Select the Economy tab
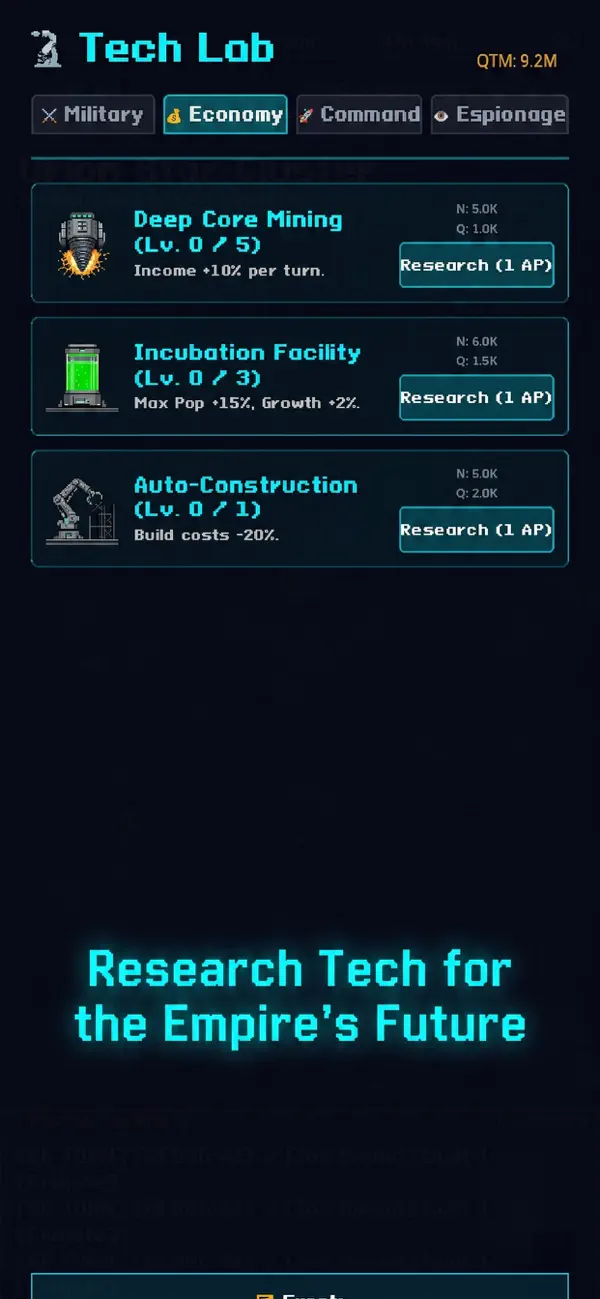This screenshot has height=1299, width=600. tap(225, 115)
